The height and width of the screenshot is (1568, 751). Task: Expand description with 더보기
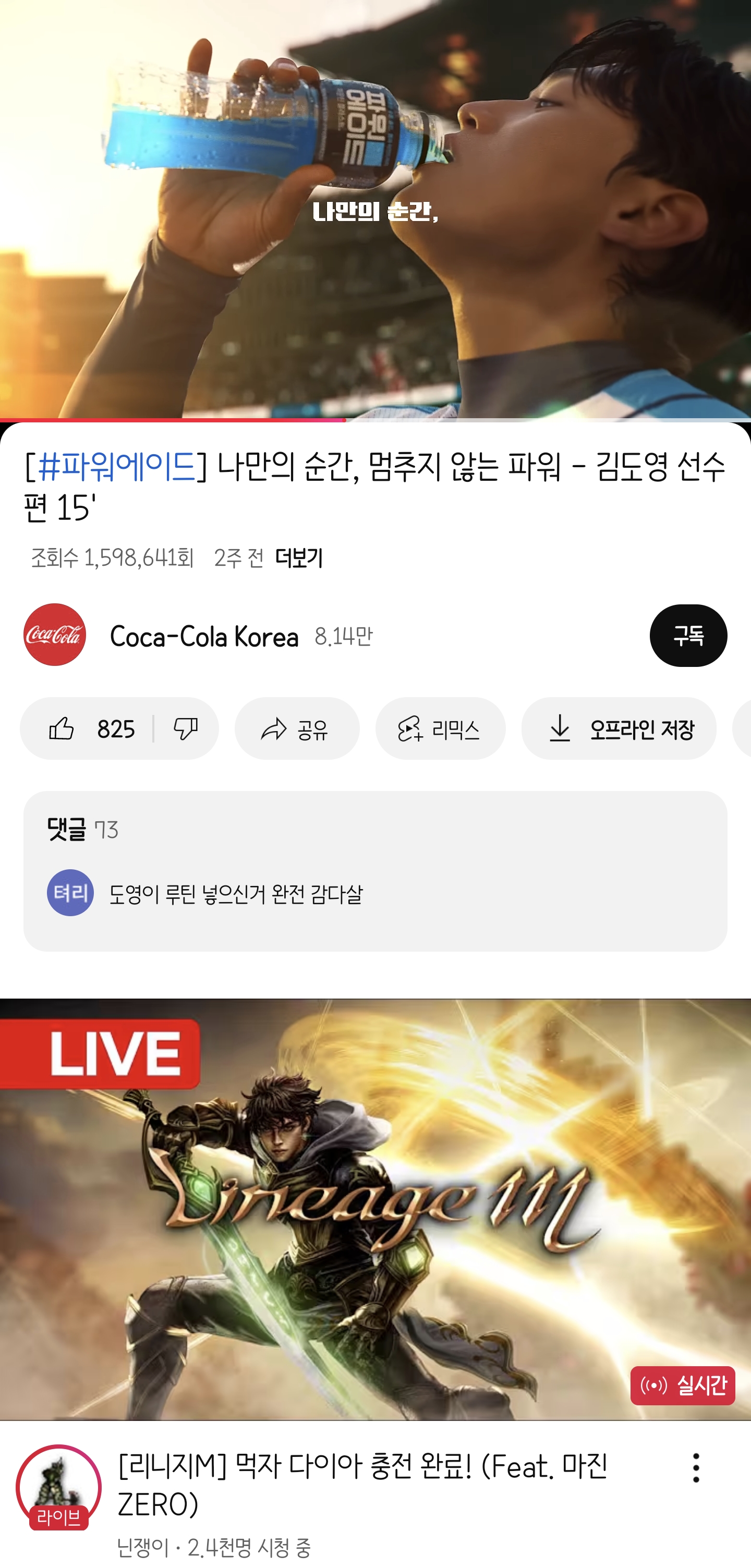coord(299,557)
